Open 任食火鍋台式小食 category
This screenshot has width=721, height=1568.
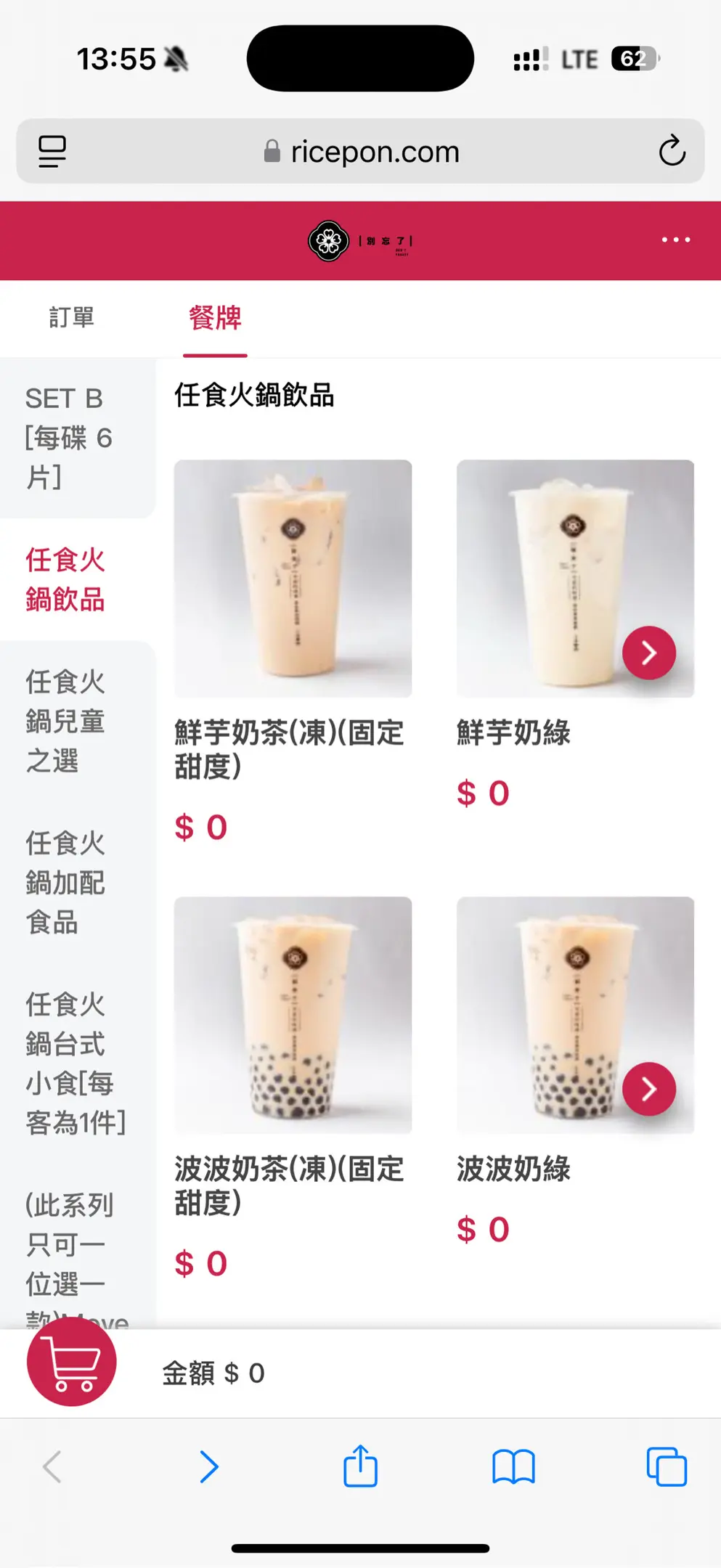pyautogui.click(x=73, y=1063)
